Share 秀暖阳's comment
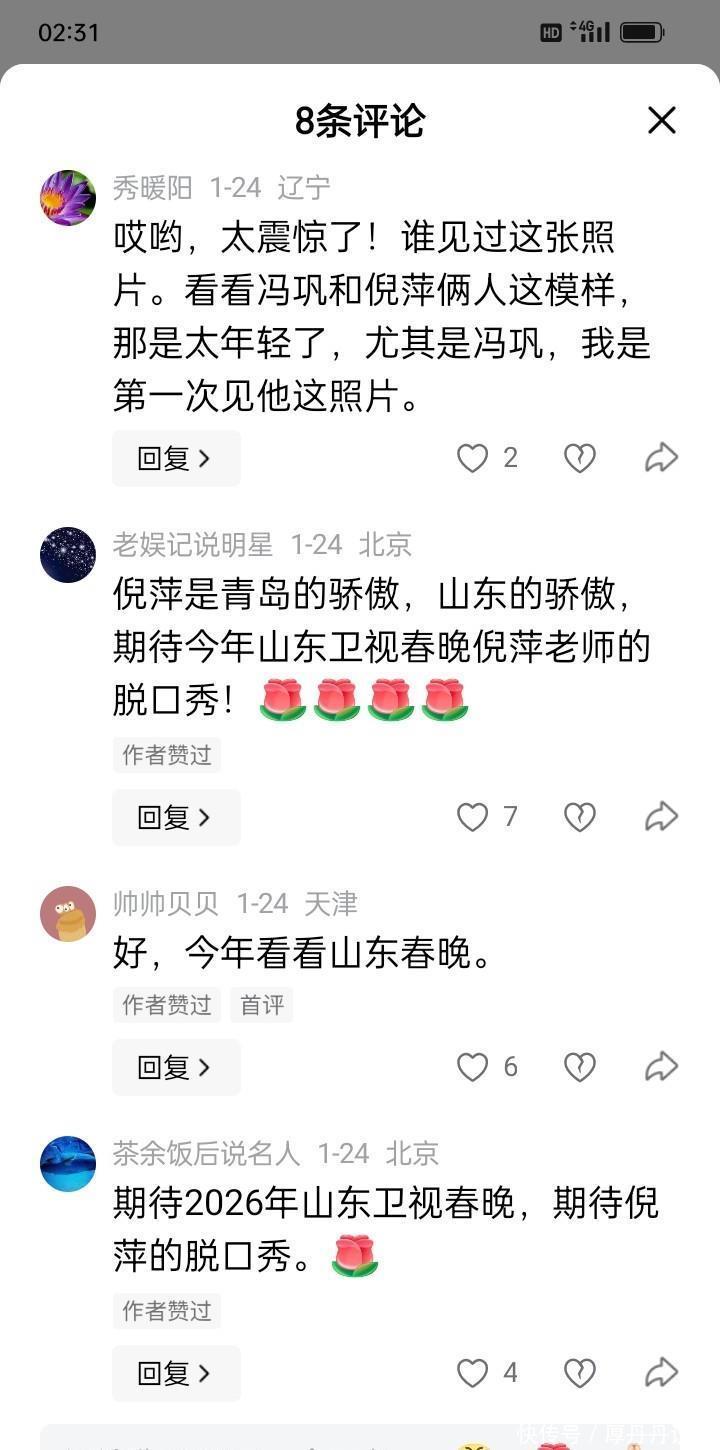 click(661, 459)
